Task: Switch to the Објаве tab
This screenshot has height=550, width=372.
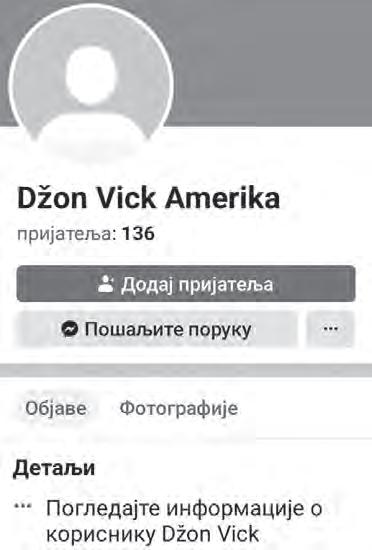Action: pyautogui.click(x=56, y=408)
